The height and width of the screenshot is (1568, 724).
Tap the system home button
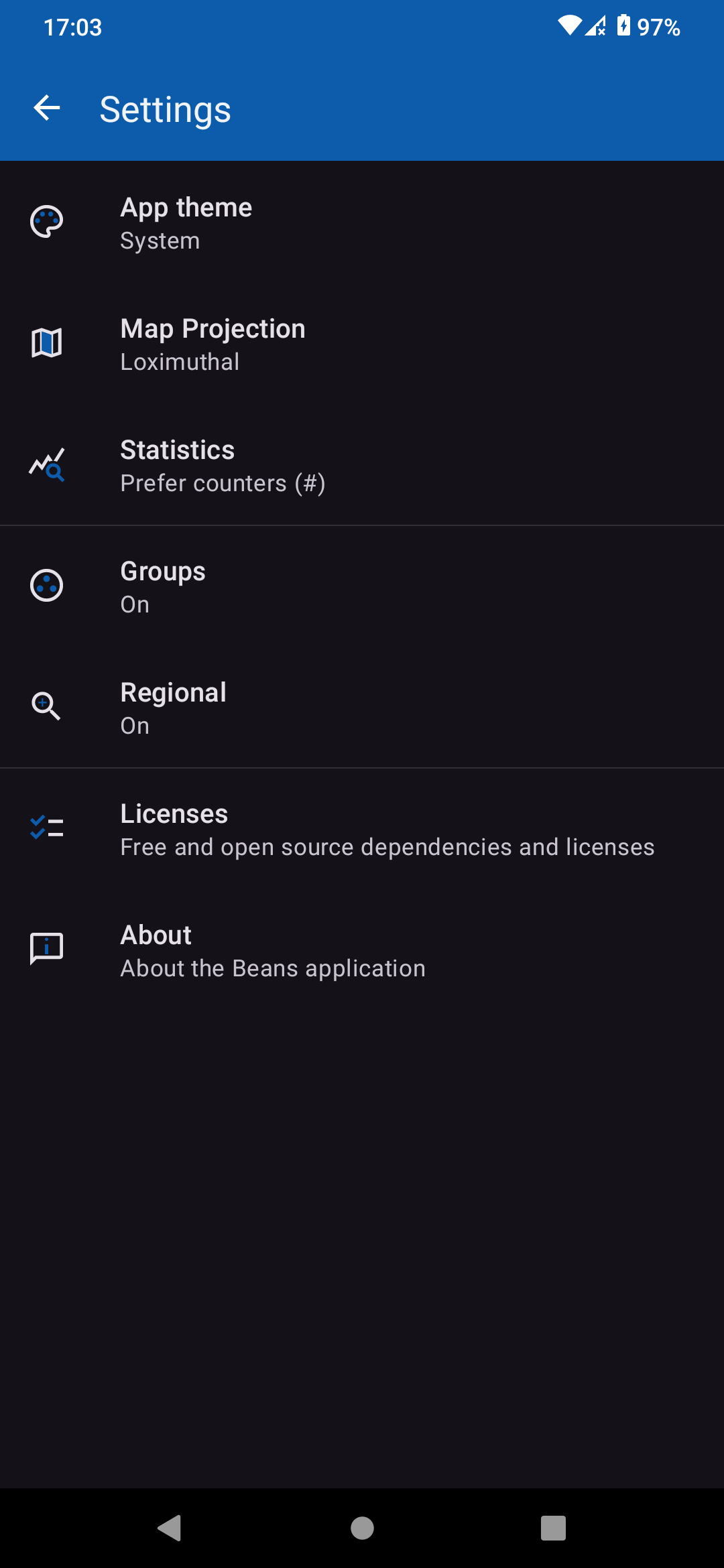[362, 1528]
